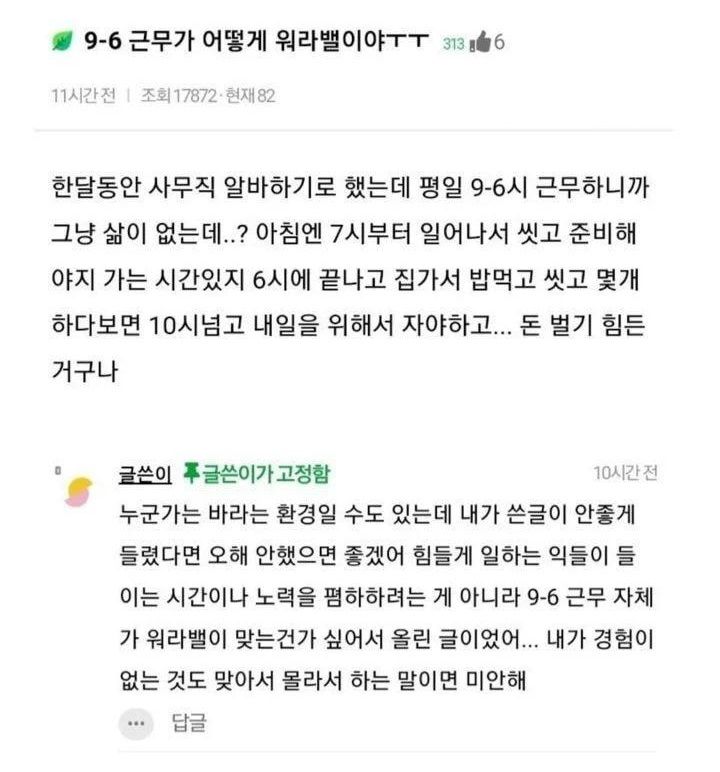Open the three-dot options on the comment

pos(135,722)
